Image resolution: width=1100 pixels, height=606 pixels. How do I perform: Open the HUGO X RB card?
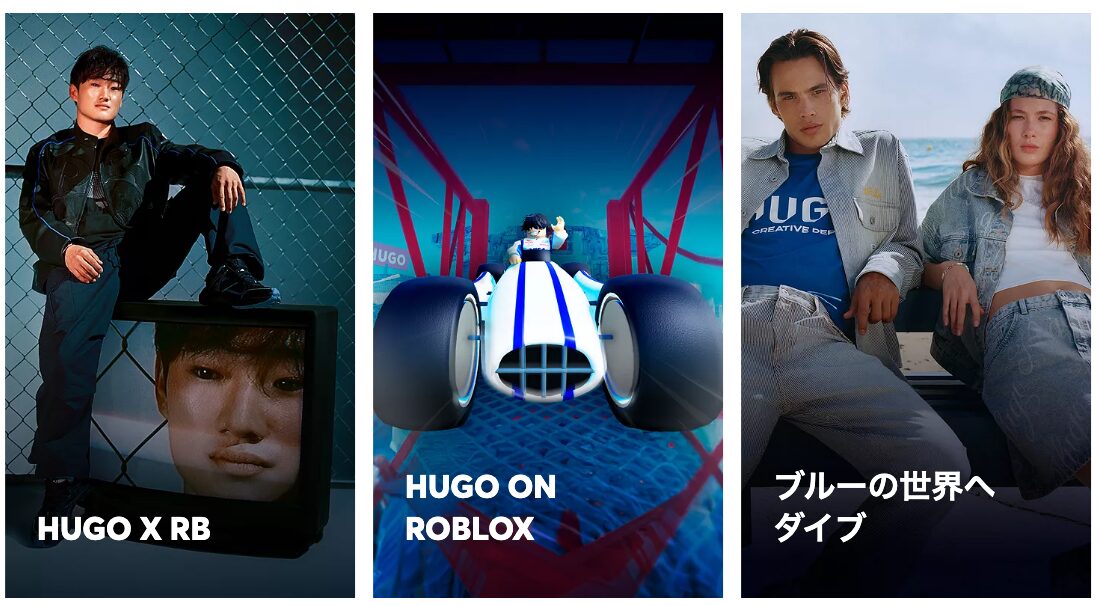pyautogui.click(x=180, y=305)
